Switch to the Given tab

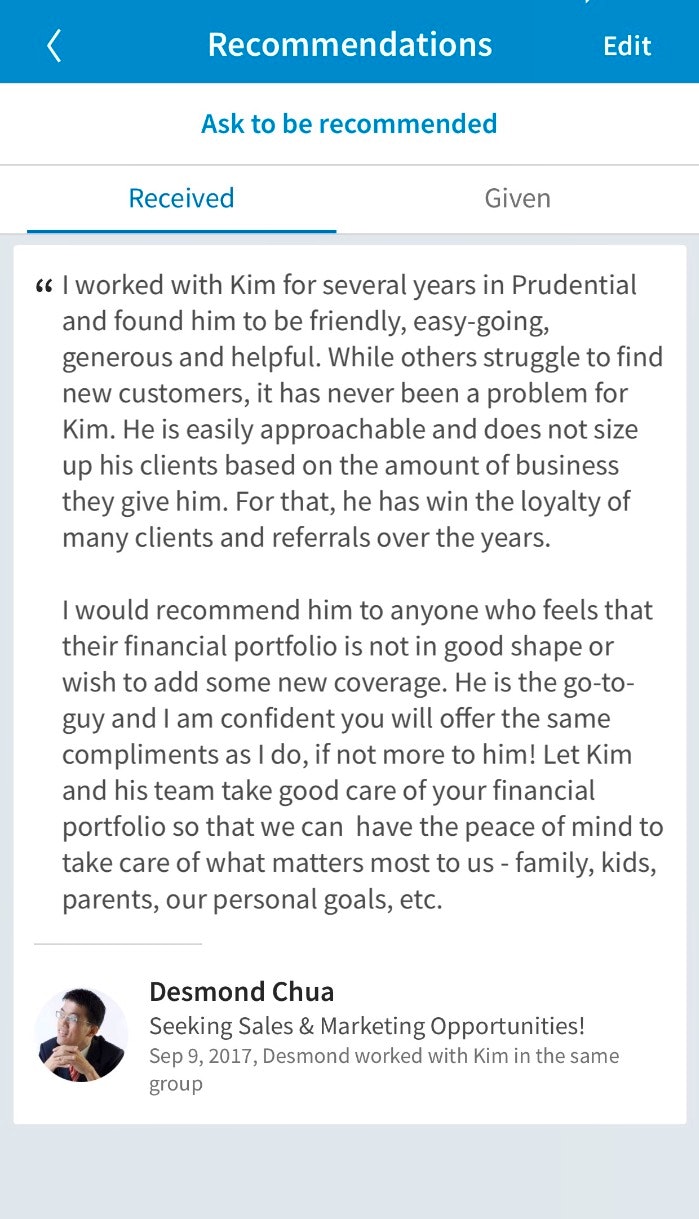[x=517, y=198]
